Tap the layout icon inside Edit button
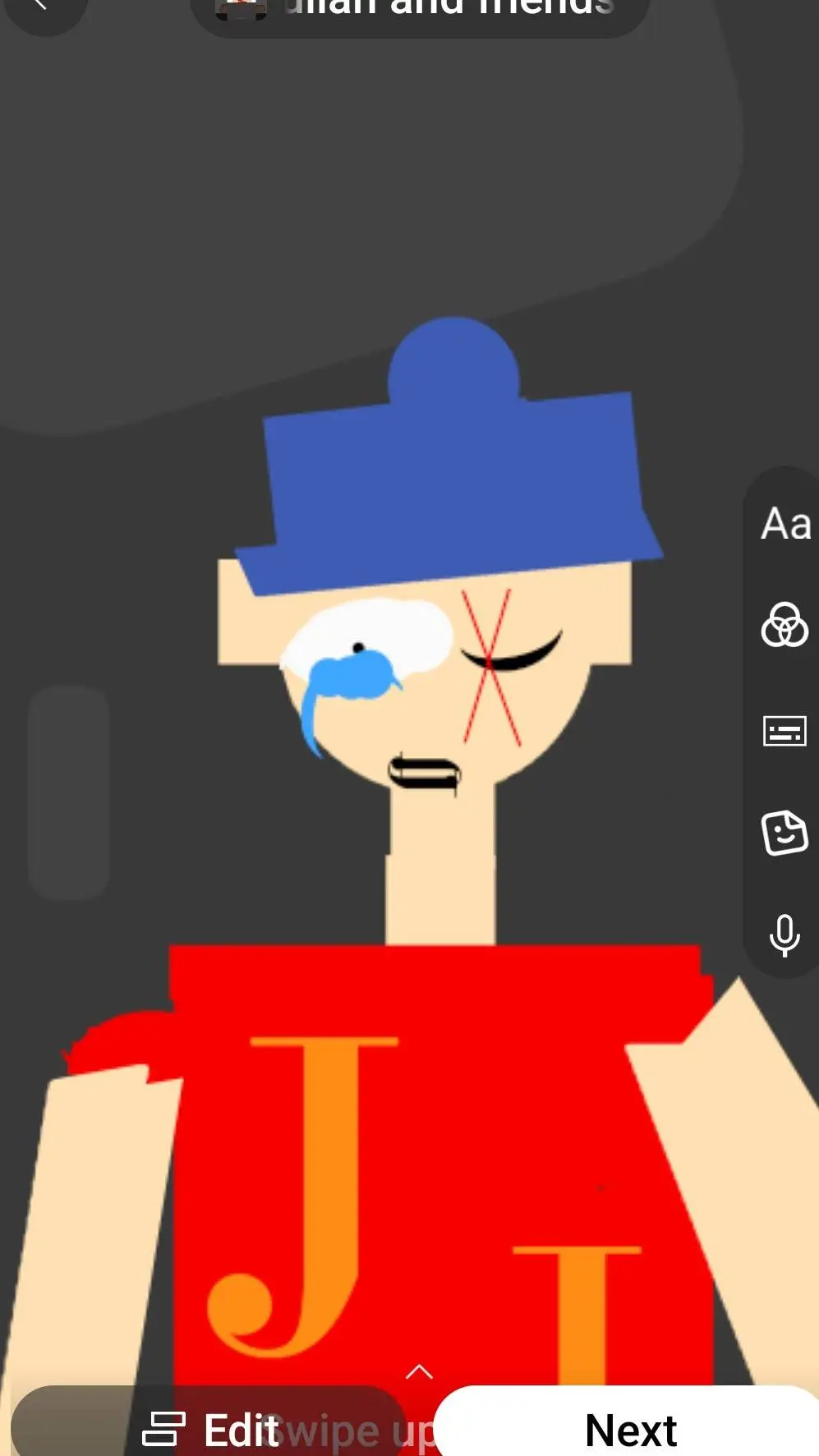This screenshot has height=1456, width=819. (163, 1429)
